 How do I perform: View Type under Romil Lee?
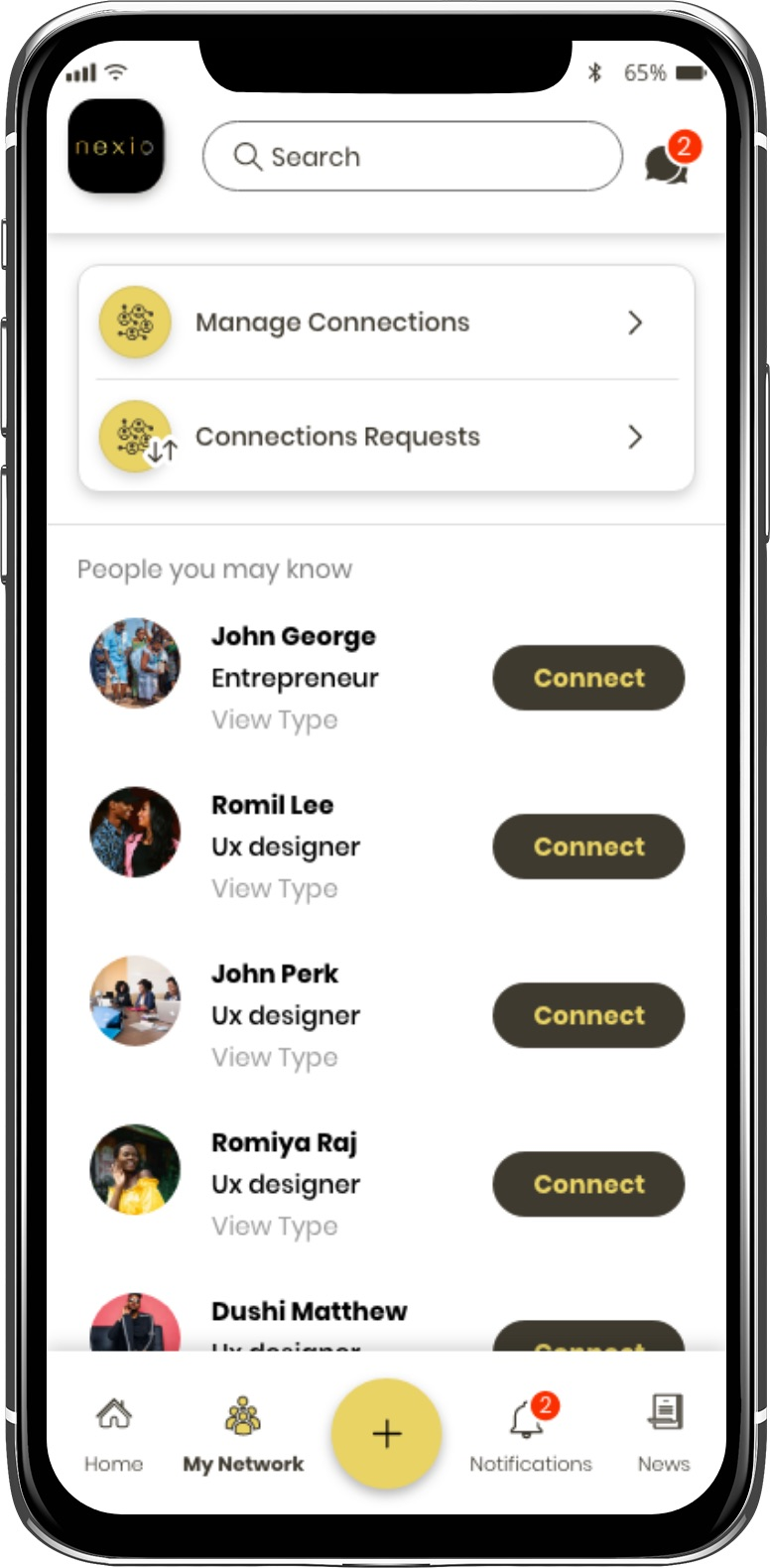coord(275,888)
